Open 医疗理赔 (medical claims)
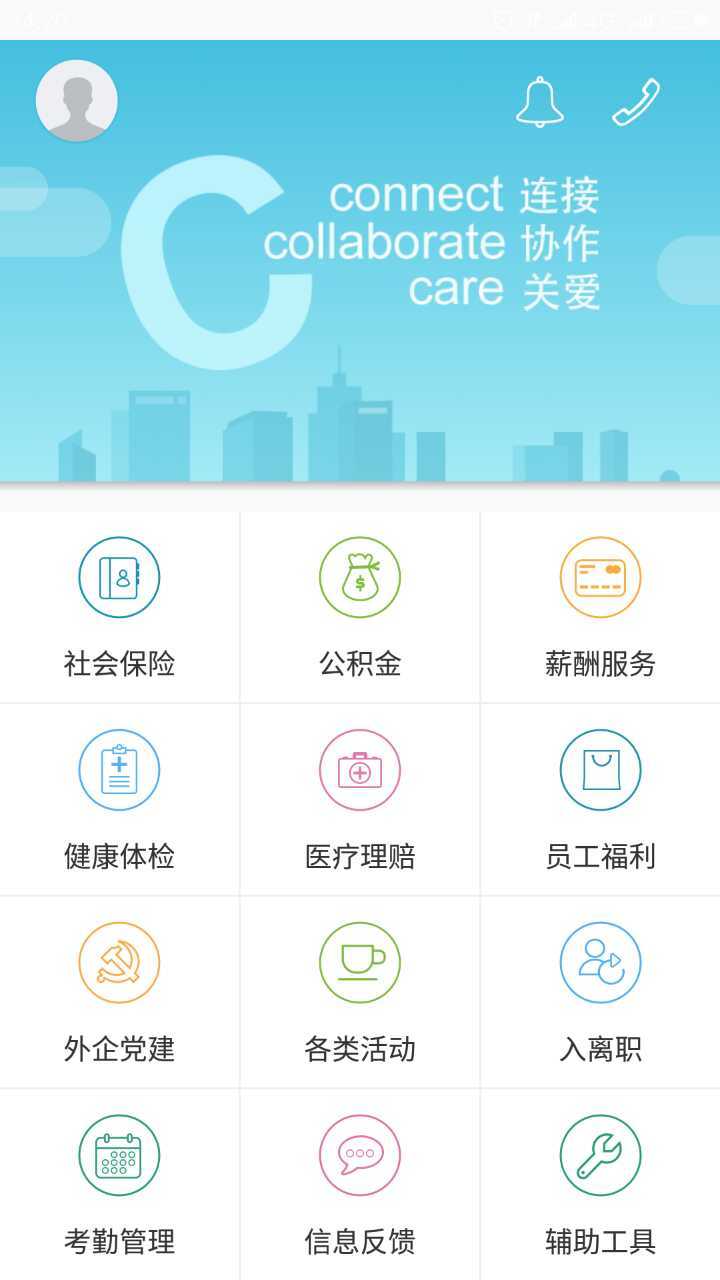This screenshot has width=720, height=1280. tap(360, 799)
